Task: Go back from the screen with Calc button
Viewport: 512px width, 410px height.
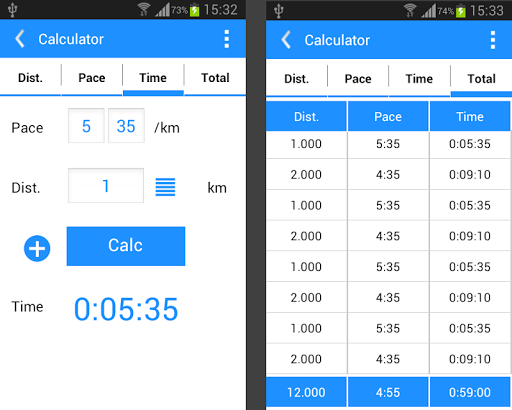Action: click(20, 39)
